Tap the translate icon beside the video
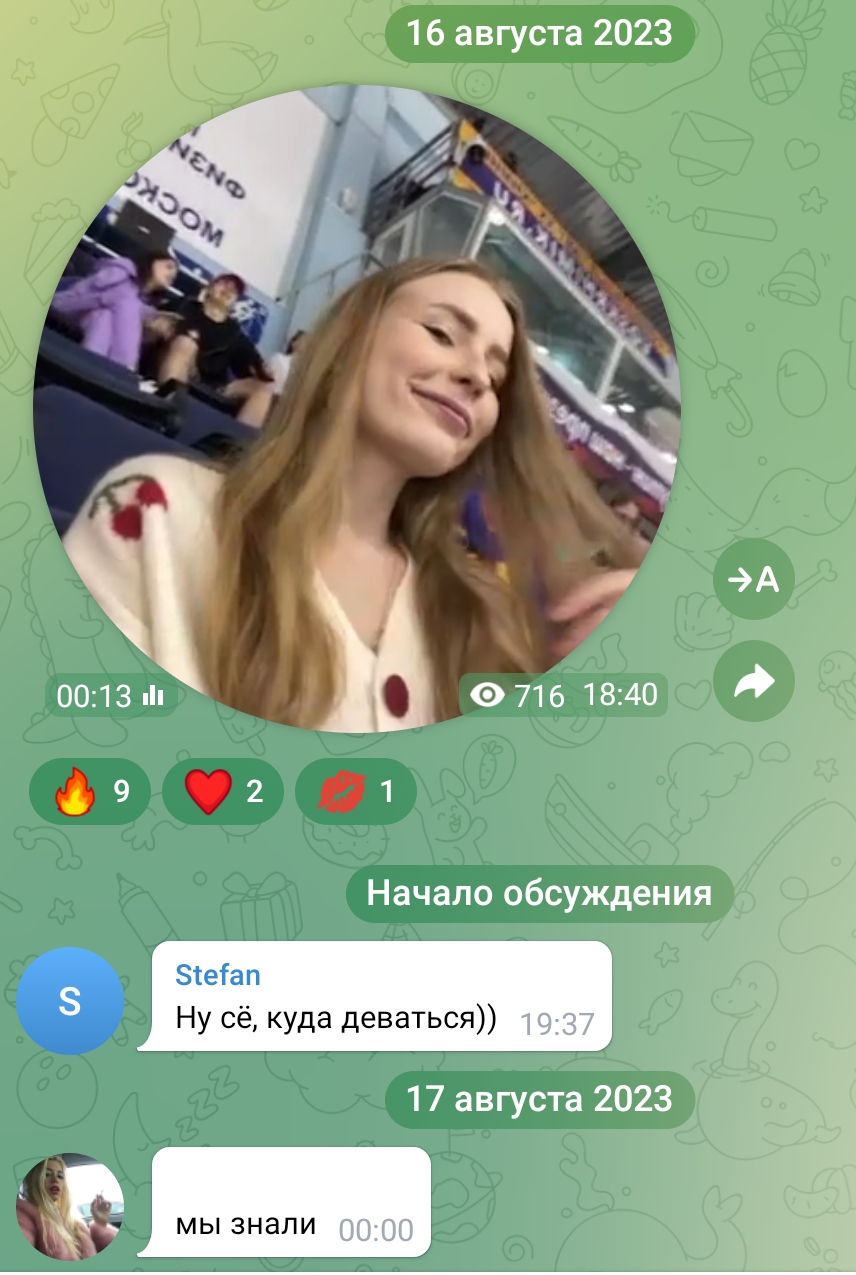The width and height of the screenshot is (856, 1275). point(753,580)
